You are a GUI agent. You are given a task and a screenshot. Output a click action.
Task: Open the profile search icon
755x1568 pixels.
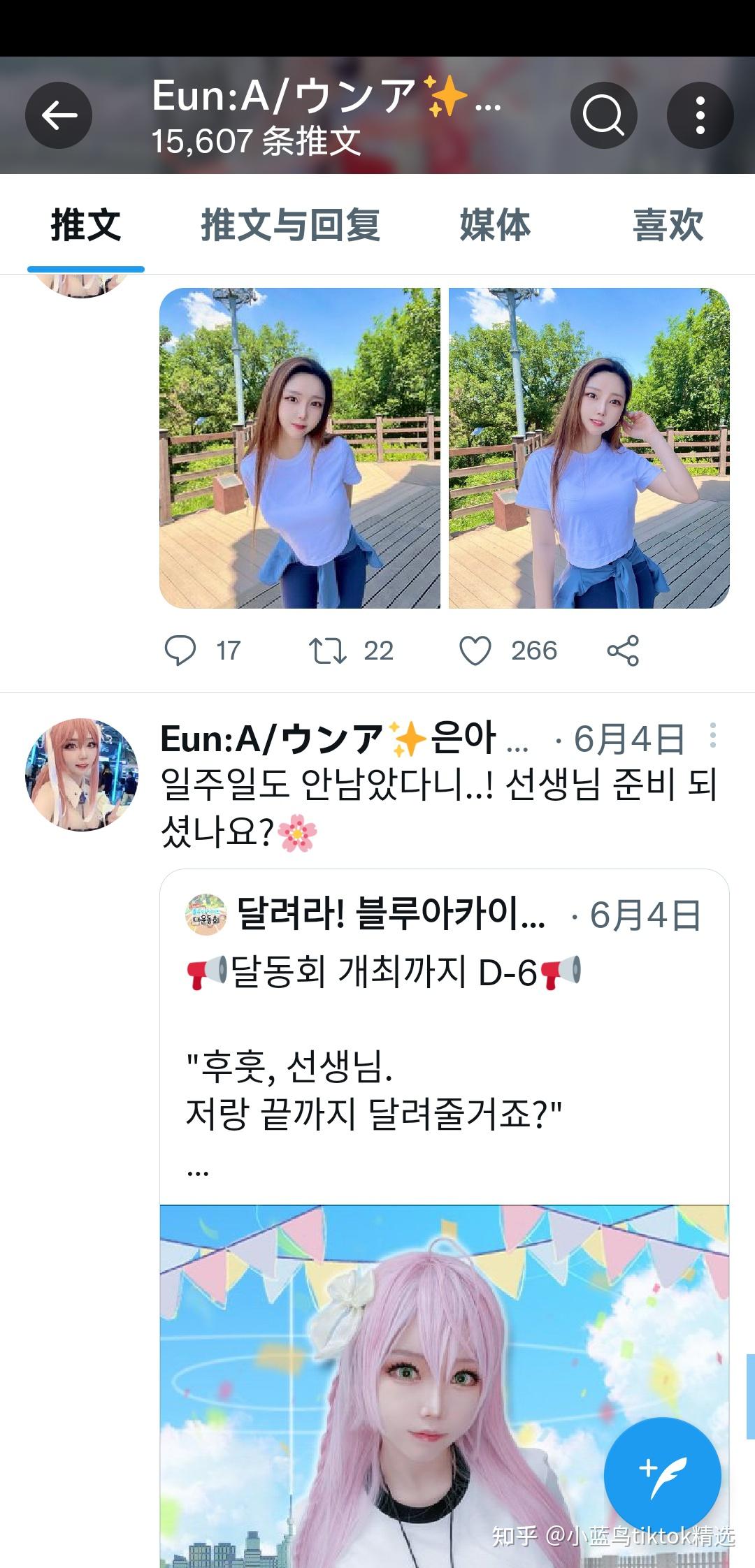pyautogui.click(x=603, y=115)
